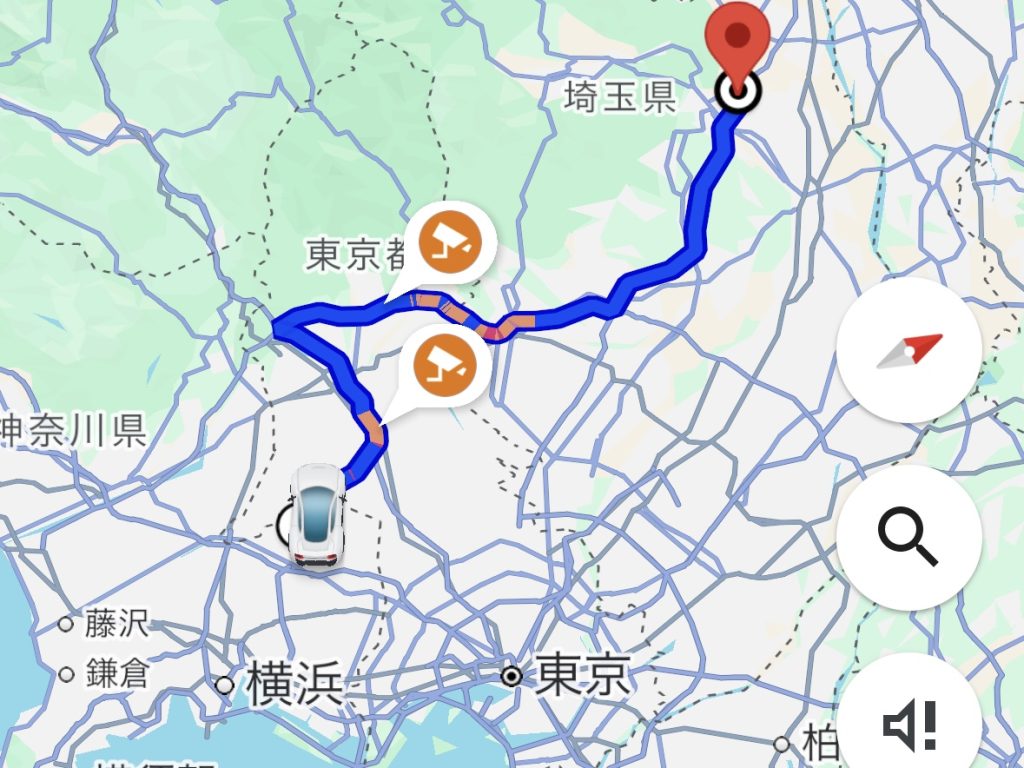Tap the compass button to reorient map
Image resolution: width=1024 pixels, height=768 pixels.
pos(908,351)
